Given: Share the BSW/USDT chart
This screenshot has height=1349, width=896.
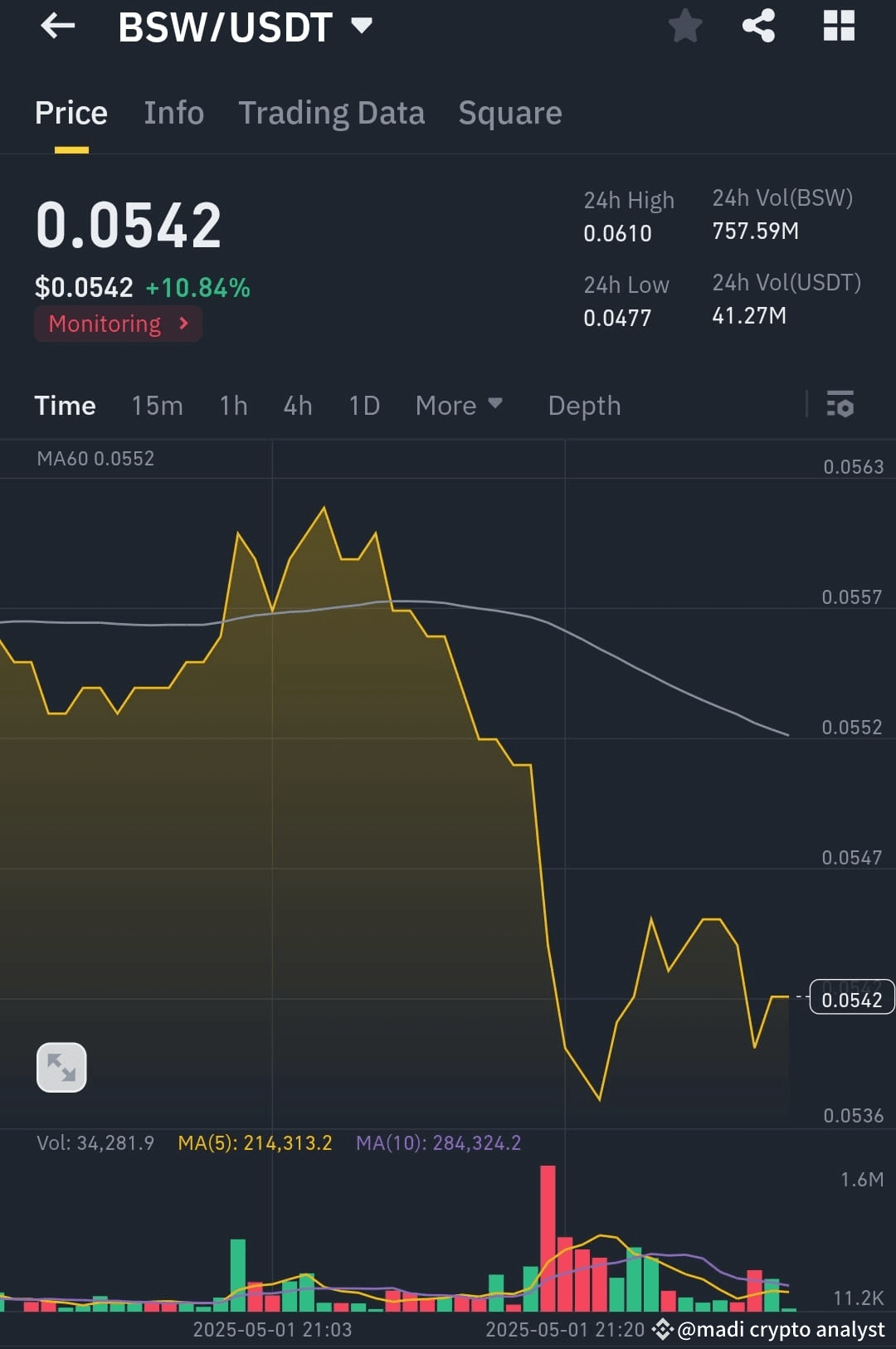Looking at the screenshot, I should click(x=757, y=27).
